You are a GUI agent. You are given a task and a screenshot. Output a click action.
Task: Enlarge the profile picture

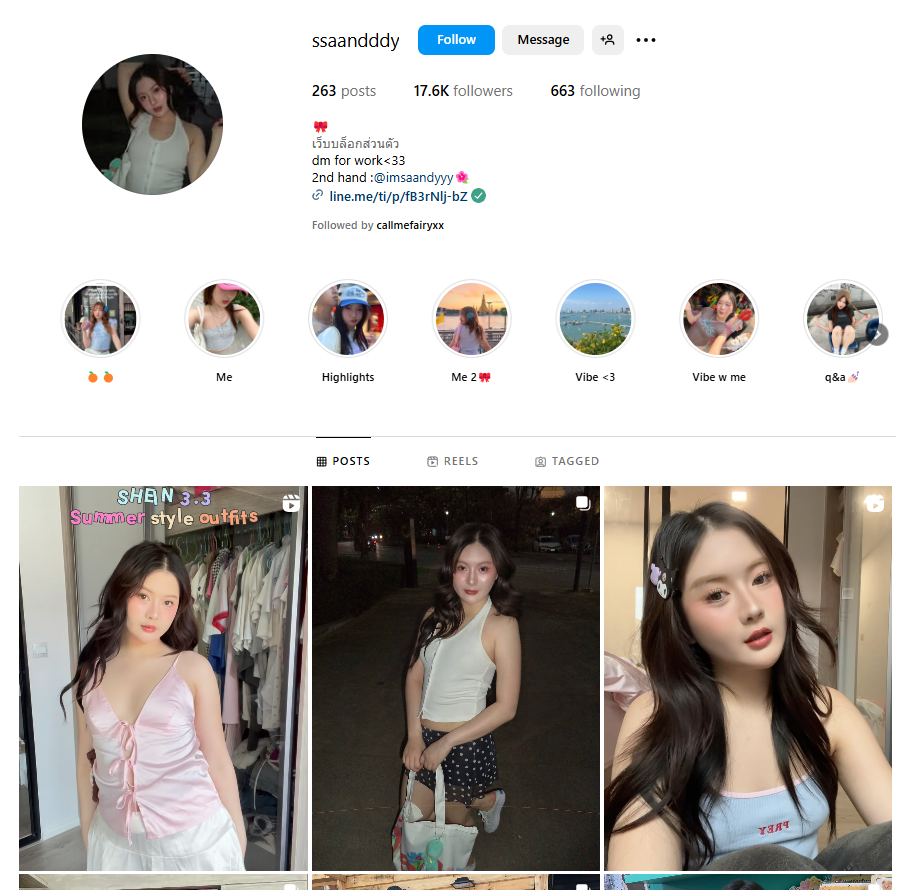coord(152,124)
